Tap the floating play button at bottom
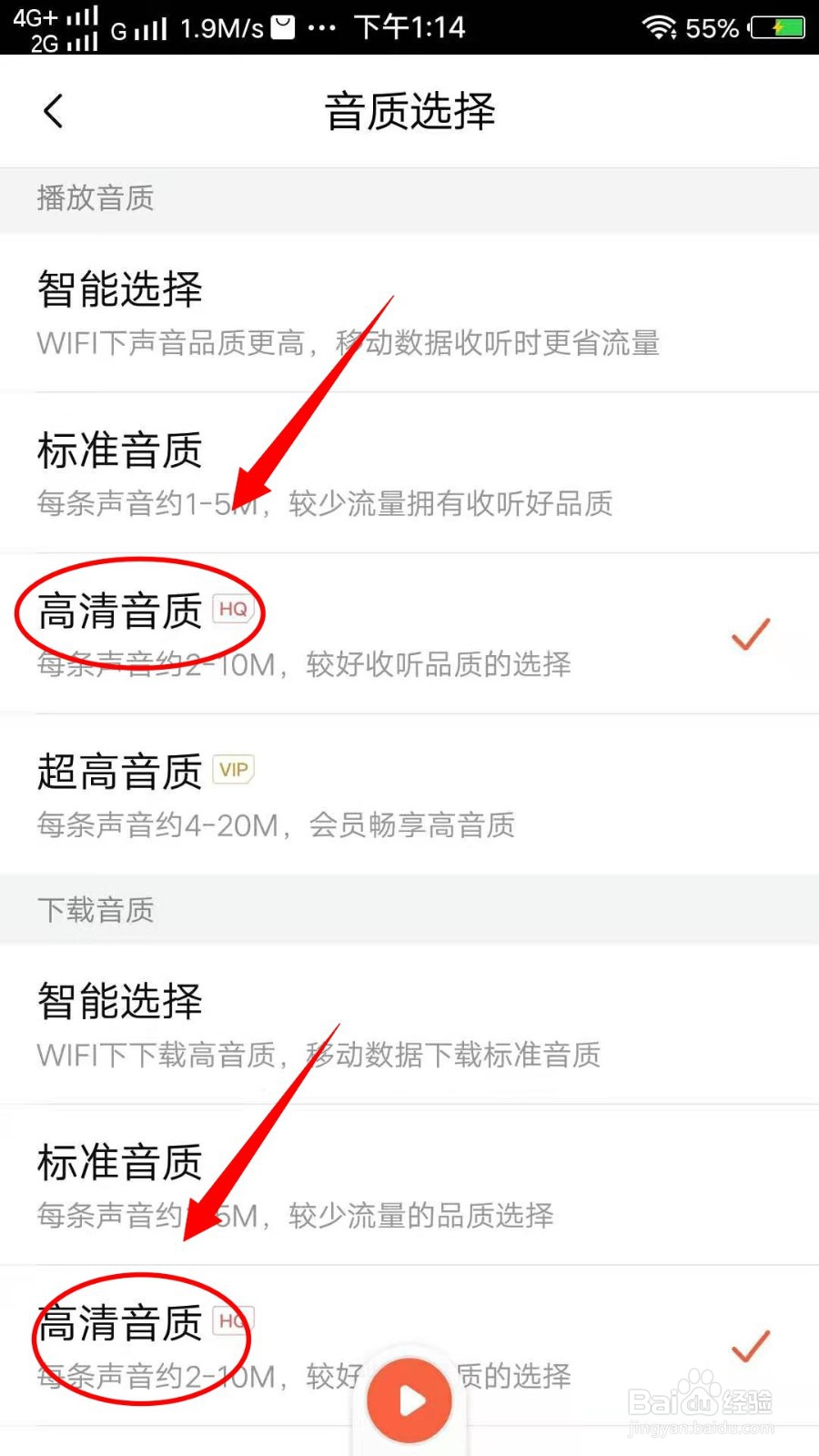The width and height of the screenshot is (819, 1456). click(x=409, y=1400)
